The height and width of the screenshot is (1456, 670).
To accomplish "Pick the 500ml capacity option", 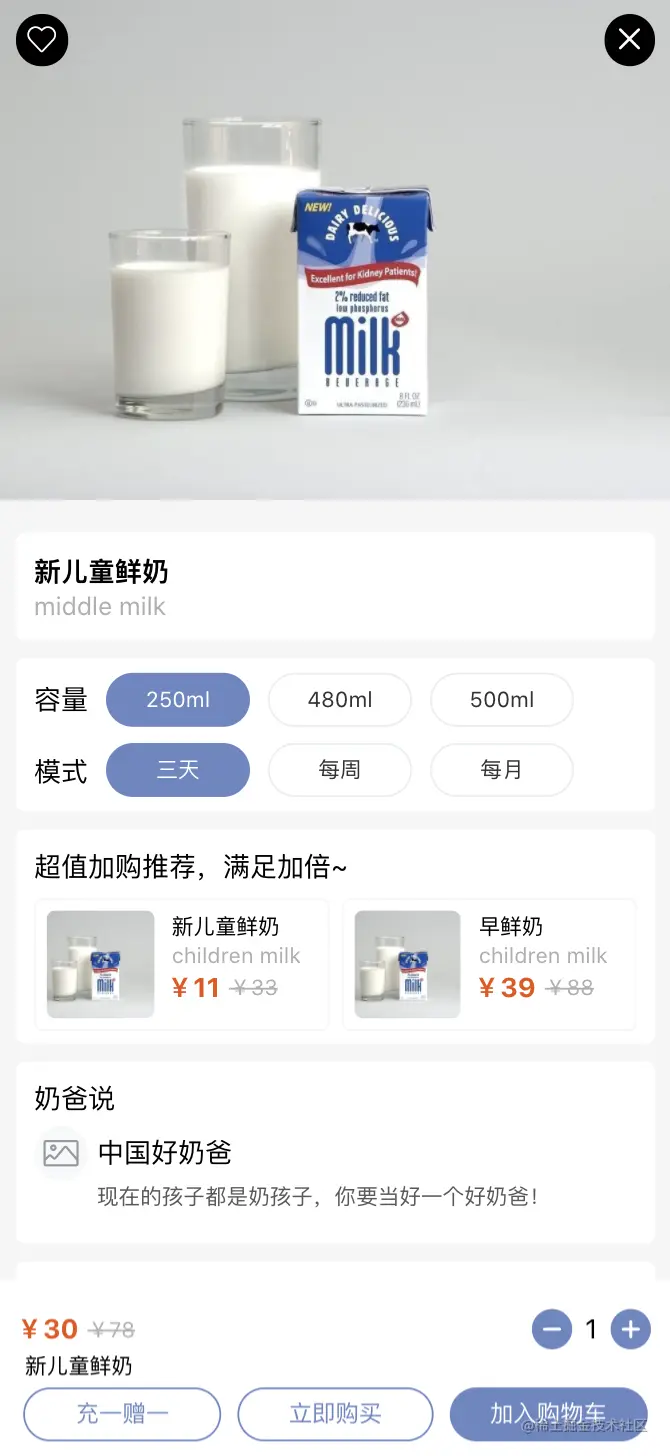I will tap(502, 700).
